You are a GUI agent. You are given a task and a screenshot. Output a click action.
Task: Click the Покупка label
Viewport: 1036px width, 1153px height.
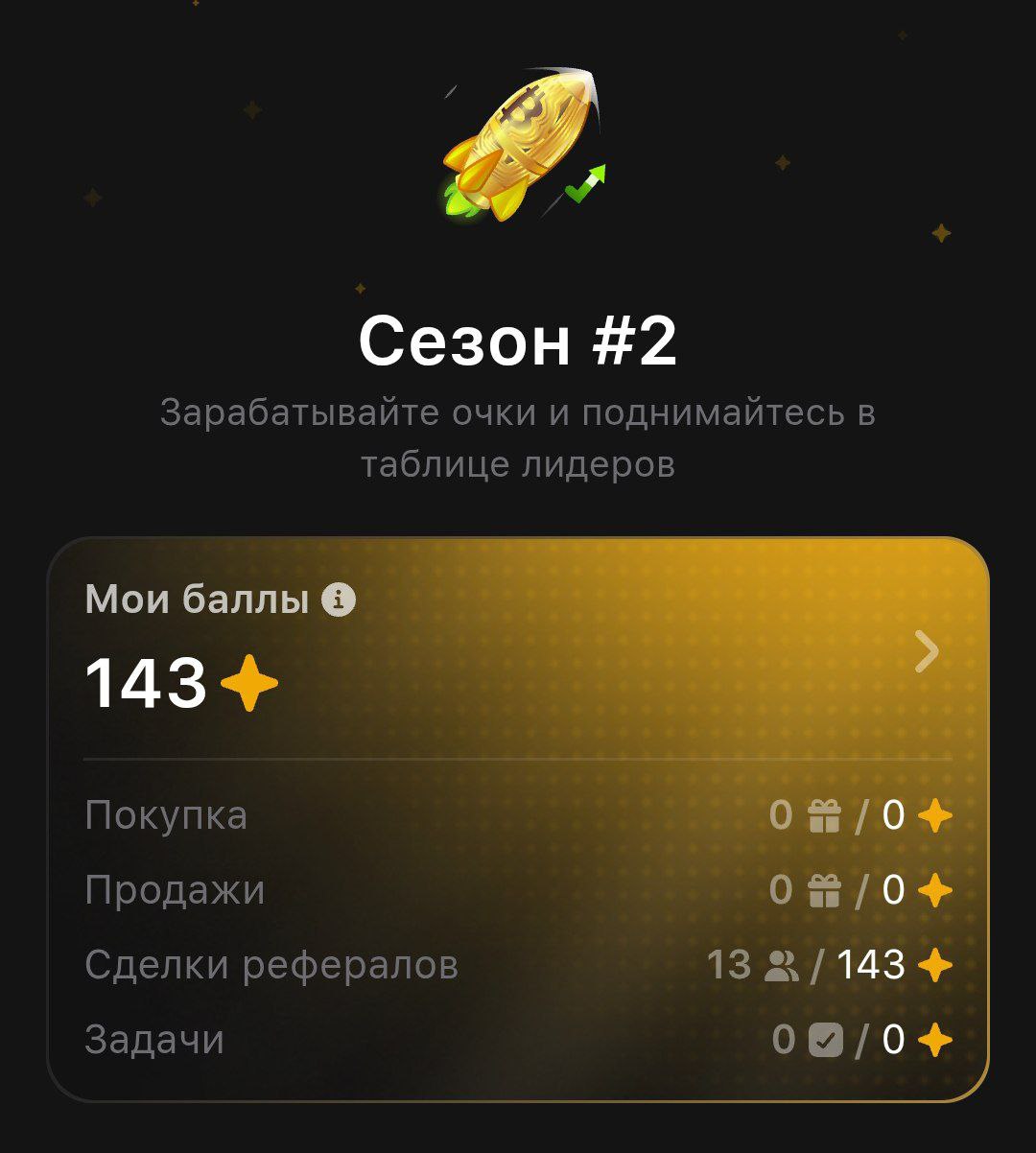[165, 815]
